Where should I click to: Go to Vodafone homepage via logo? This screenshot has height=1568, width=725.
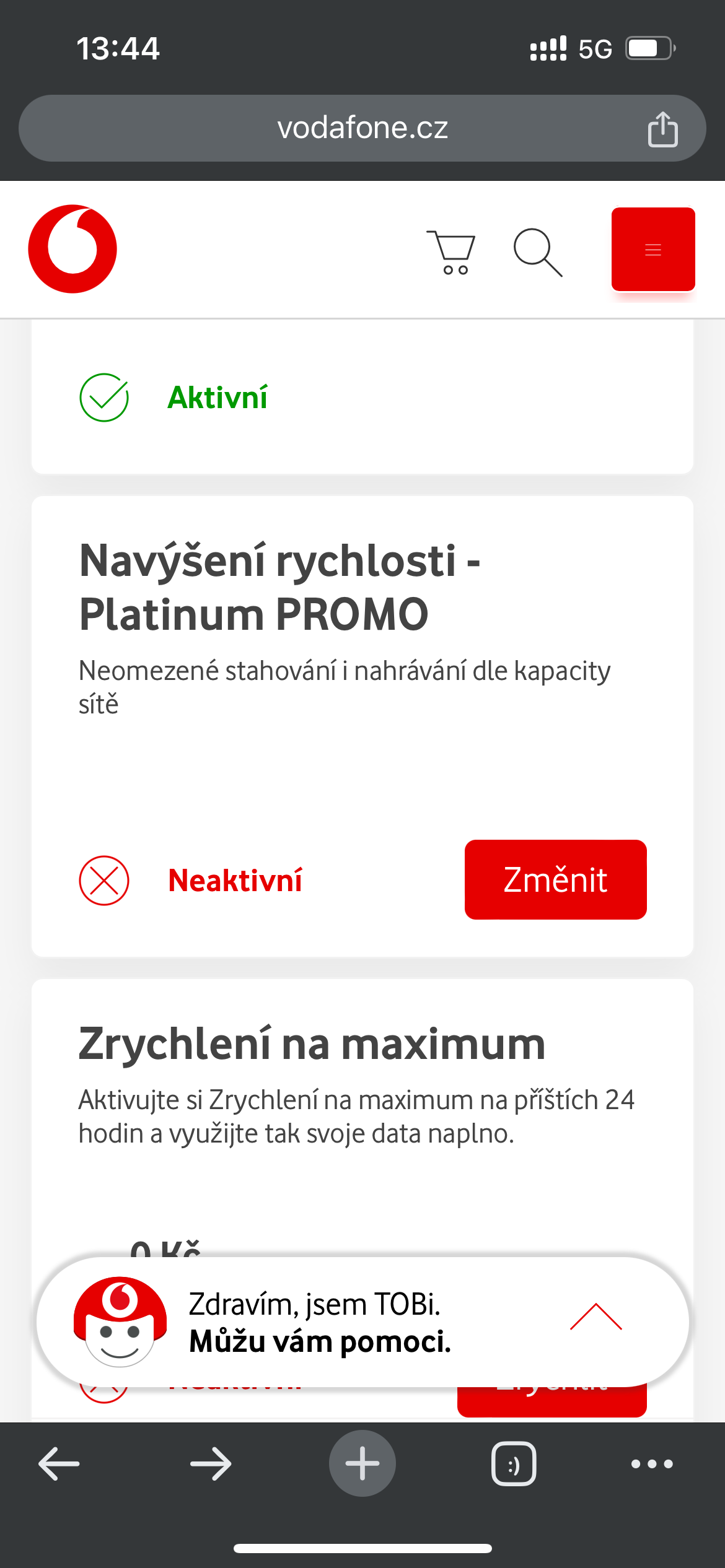[x=72, y=249]
